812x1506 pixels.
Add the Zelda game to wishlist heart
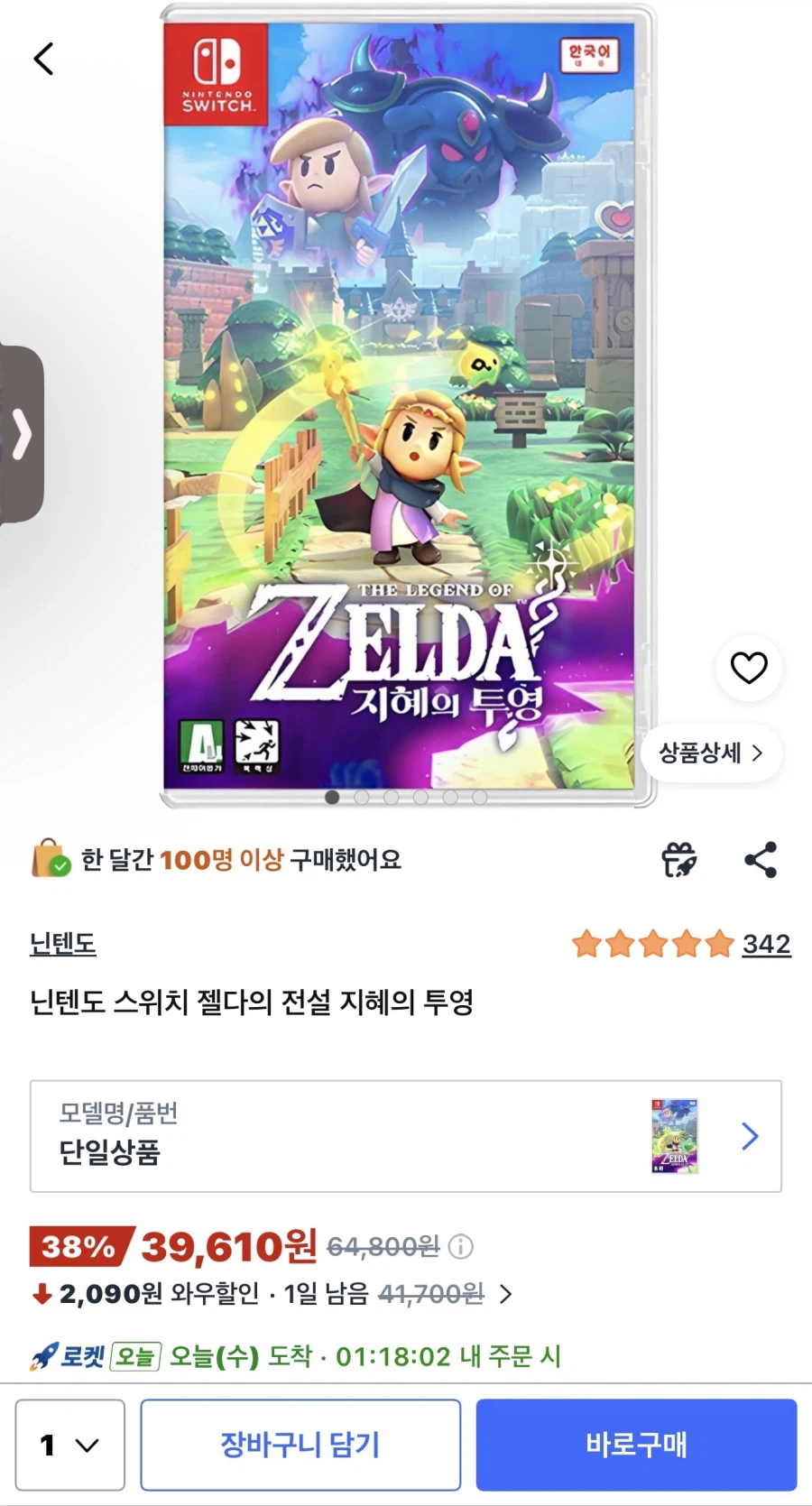(748, 669)
